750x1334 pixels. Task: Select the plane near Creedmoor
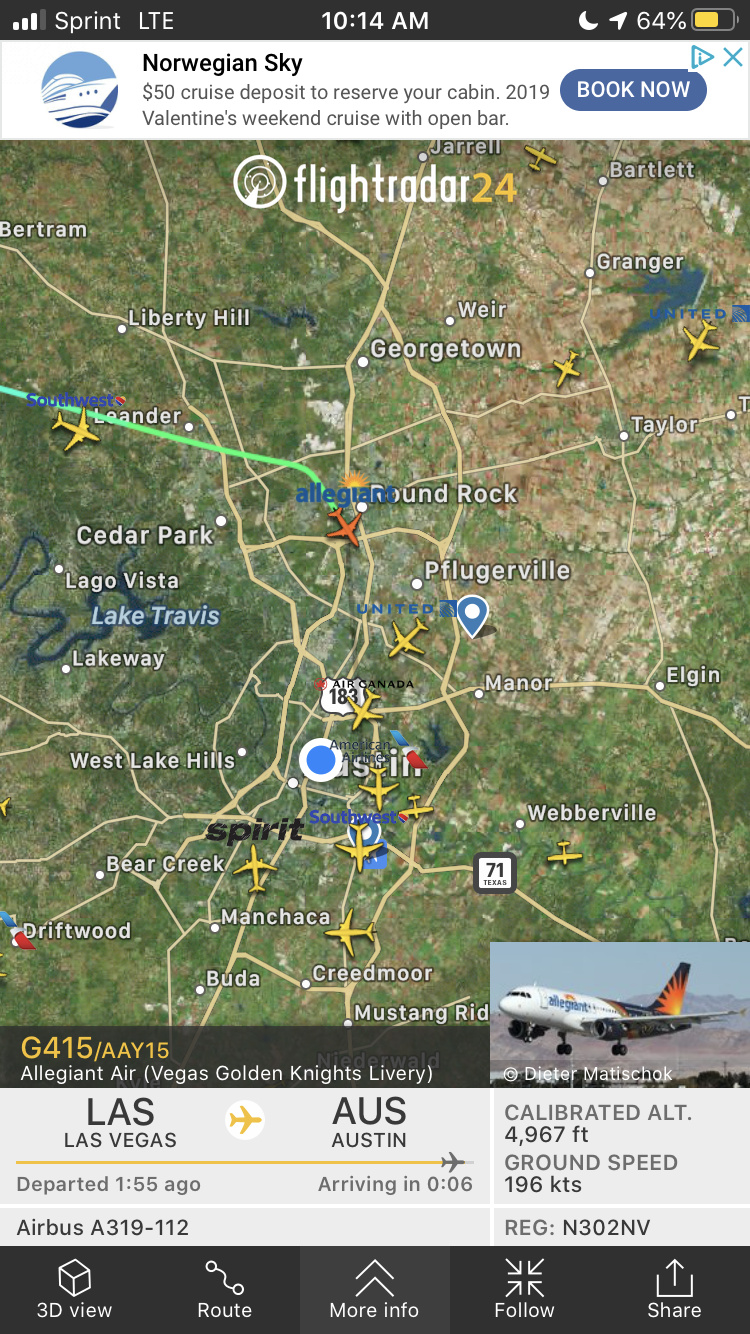pyautogui.click(x=351, y=935)
